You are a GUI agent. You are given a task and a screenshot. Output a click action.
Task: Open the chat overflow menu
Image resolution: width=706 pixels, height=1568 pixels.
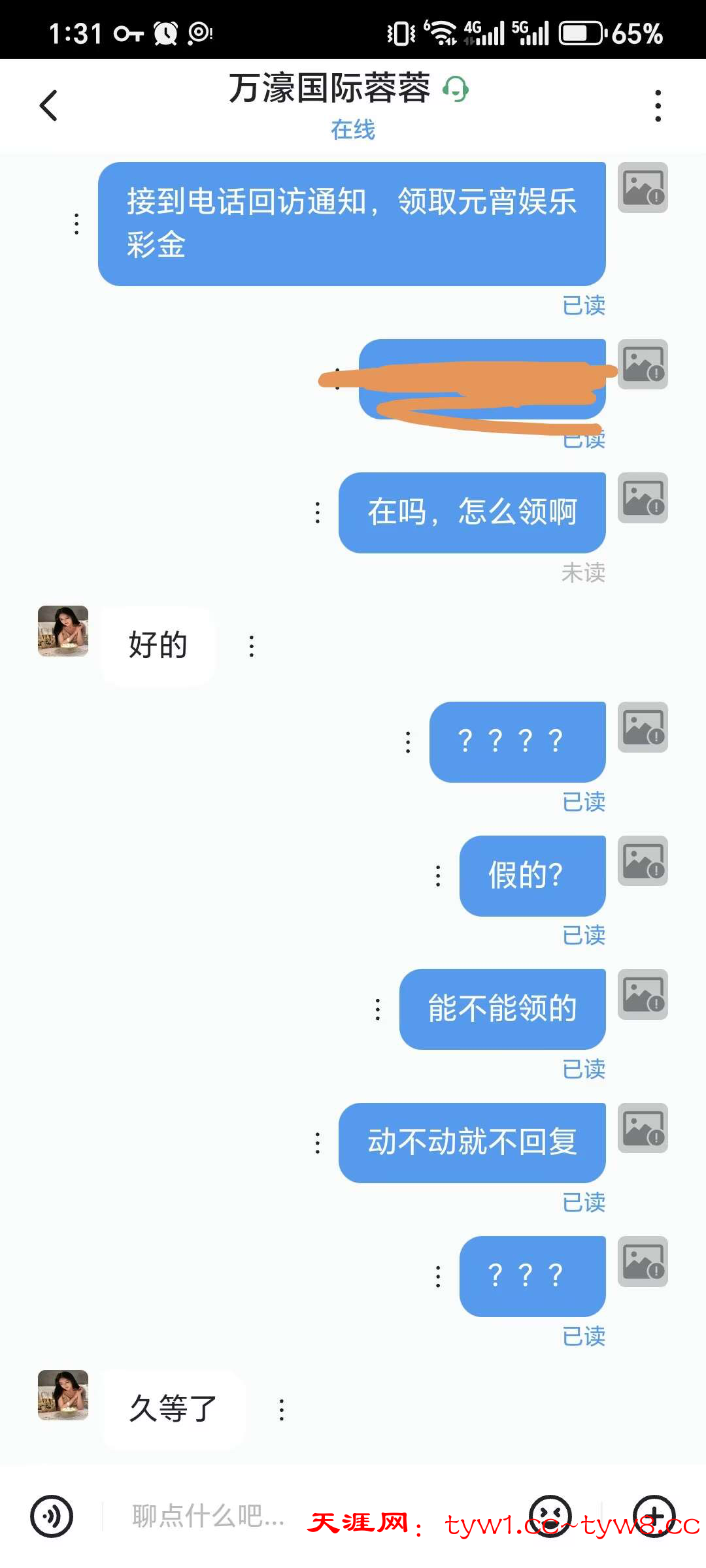click(658, 106)
